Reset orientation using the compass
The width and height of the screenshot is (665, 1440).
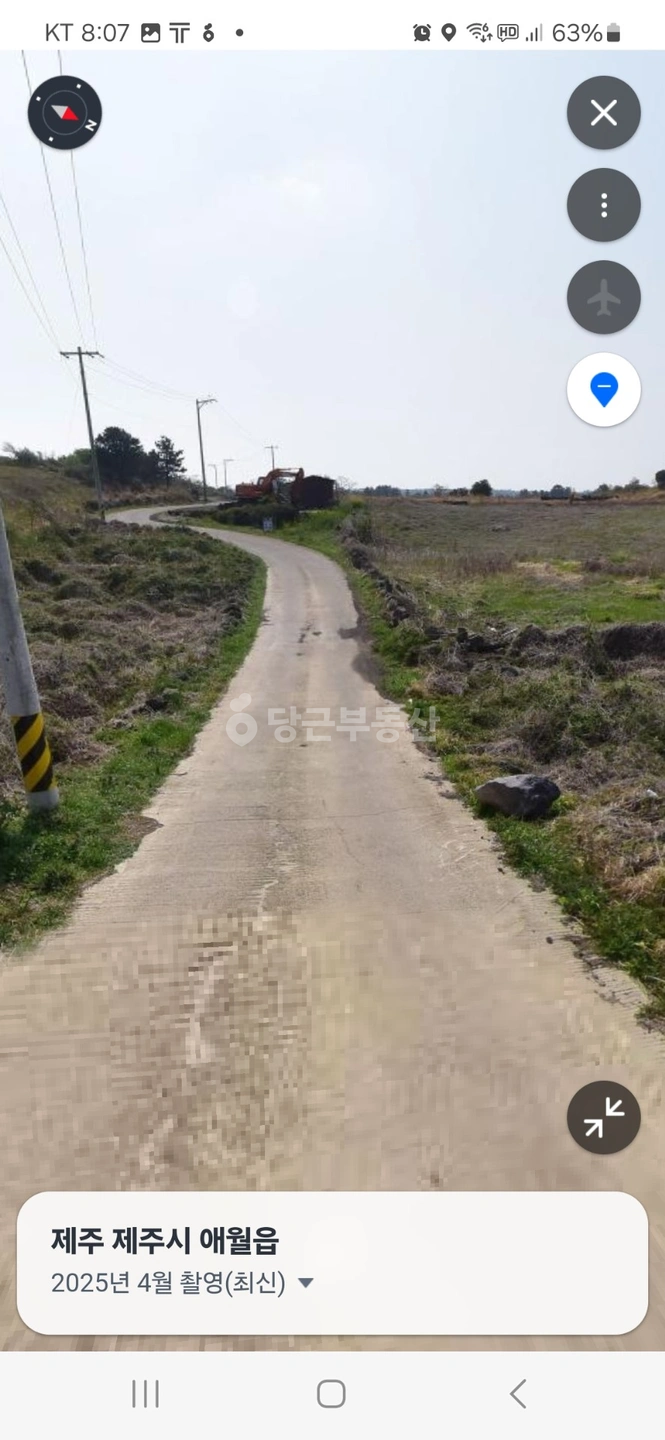65,113
